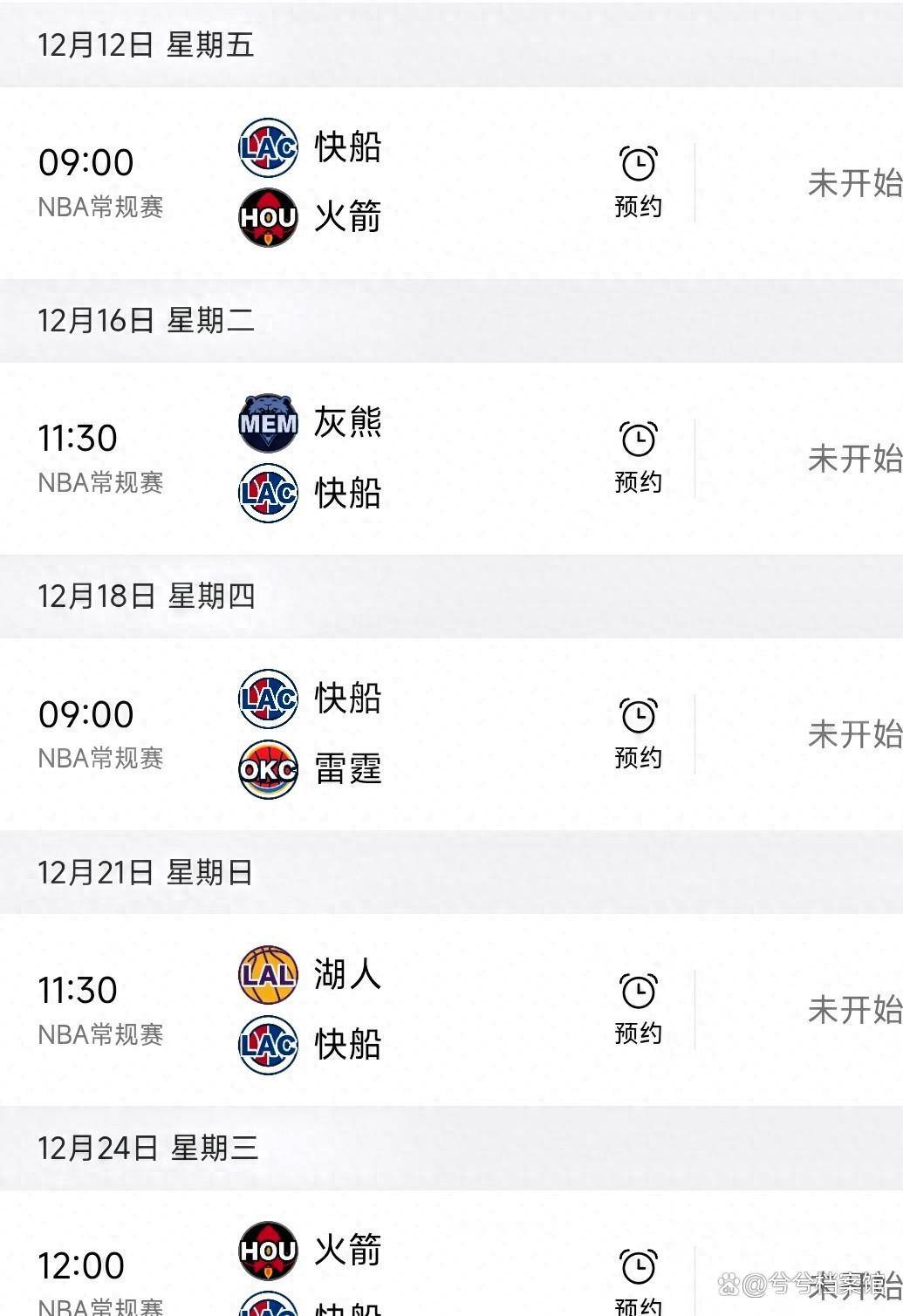The width and height of the screenshot is (903, 1316).
Task: Expand the 12月12日 星期五 date section
Action: pyautogui.click(x=147, y=45)
